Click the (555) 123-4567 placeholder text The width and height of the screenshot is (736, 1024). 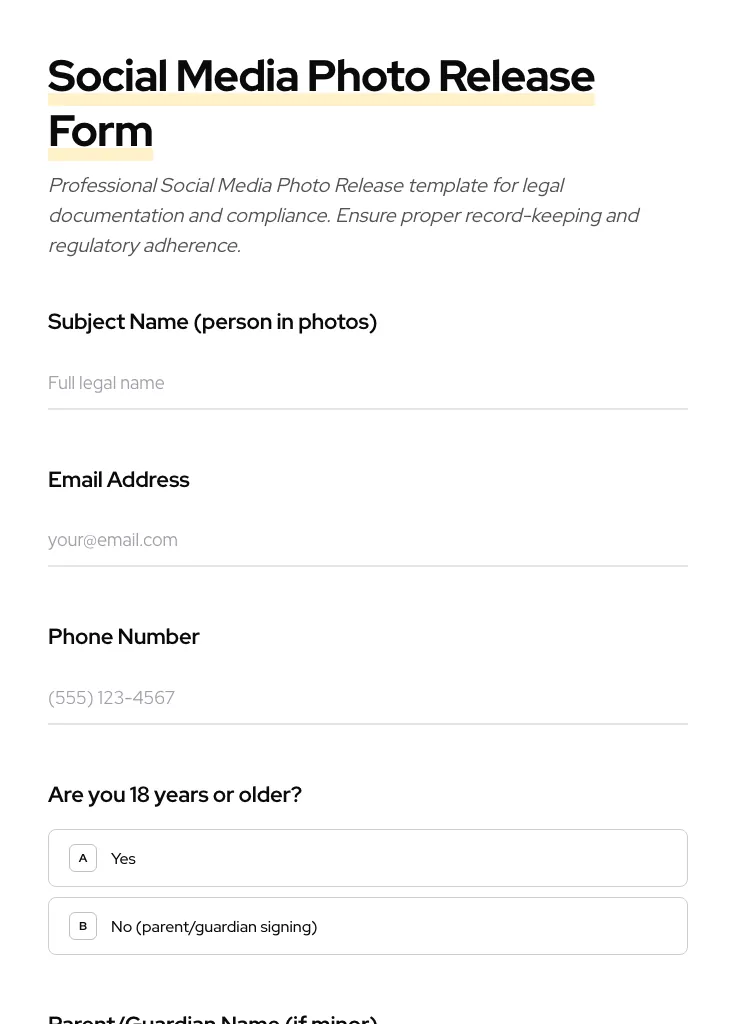pyautogui.click(x=111, y=697)
